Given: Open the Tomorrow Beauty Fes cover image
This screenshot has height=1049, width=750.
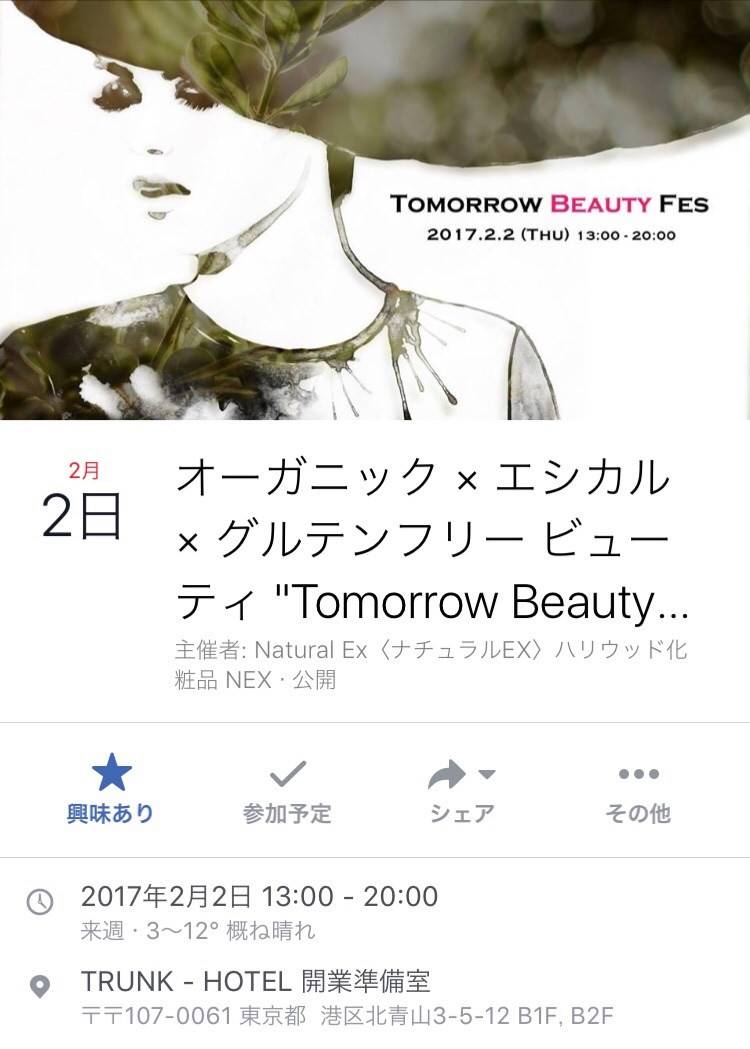Looking at the screenshot, I should [375, 210].
